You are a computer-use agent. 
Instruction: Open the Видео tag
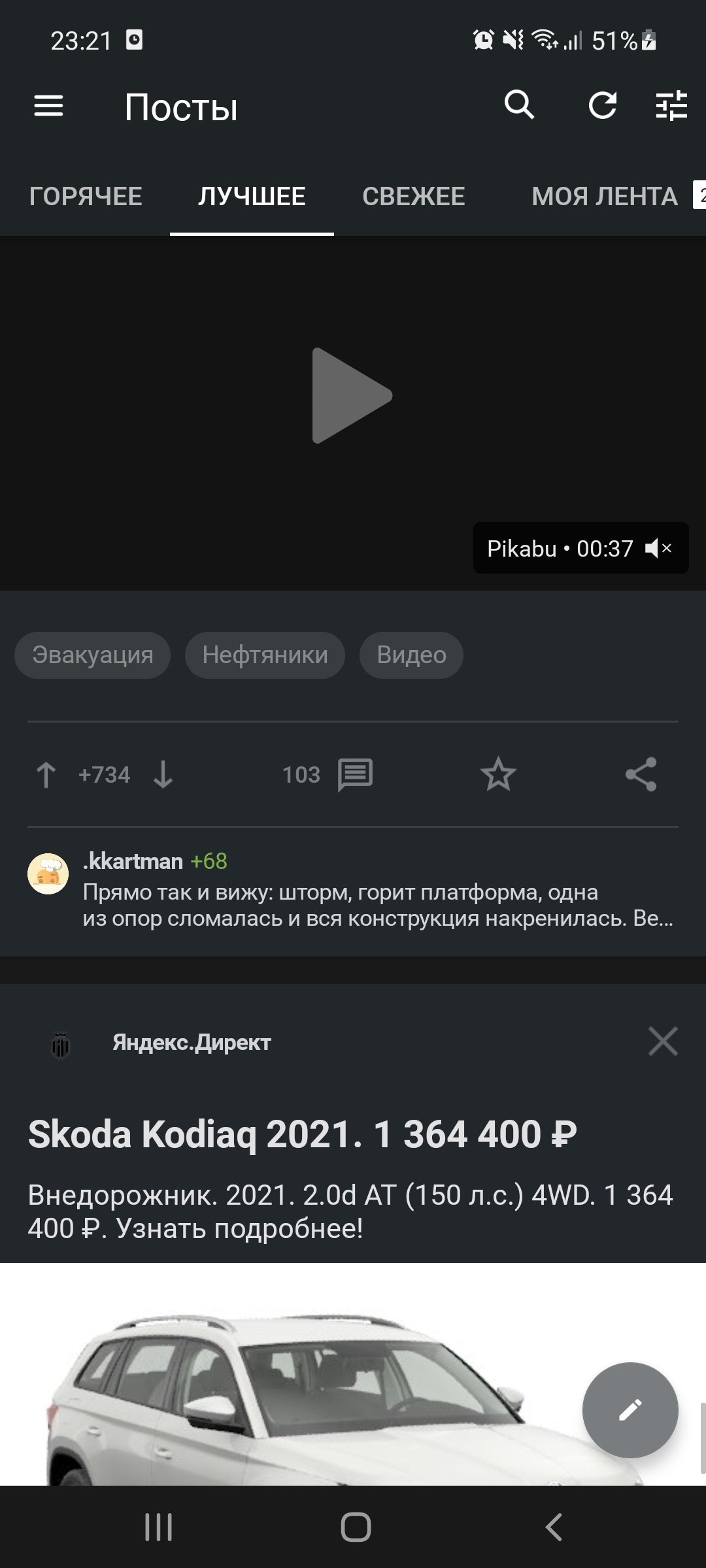[x=411, y=655]
